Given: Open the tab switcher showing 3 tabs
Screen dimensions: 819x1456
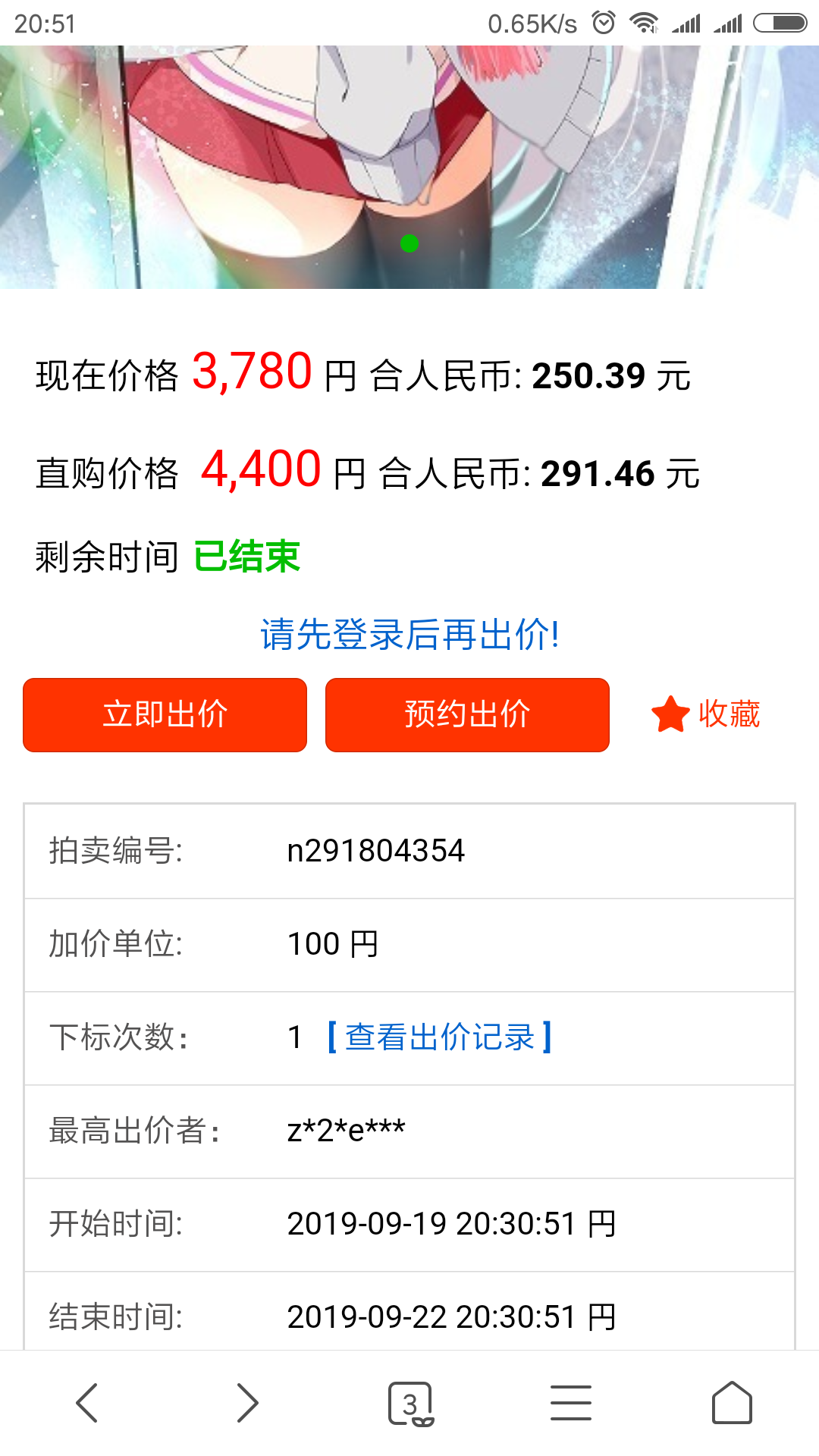Looking at the screenshot, I should [x=409, y=1401].
